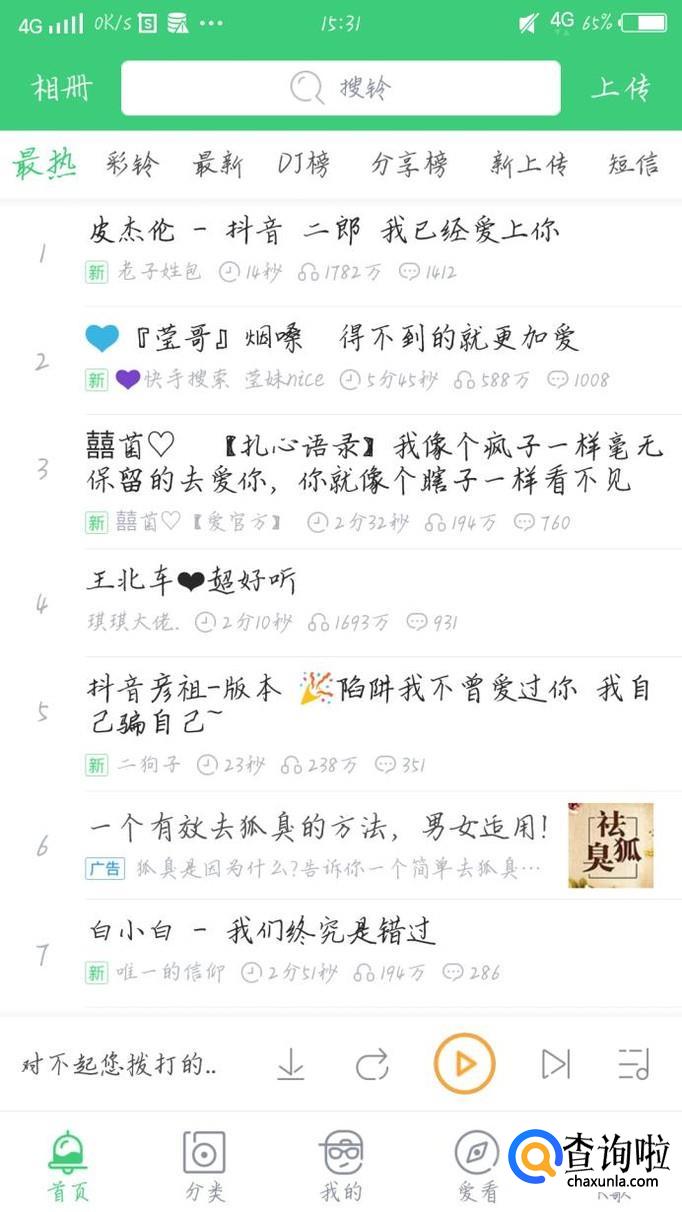Download the currently playing ringtone

[290, 1064]
